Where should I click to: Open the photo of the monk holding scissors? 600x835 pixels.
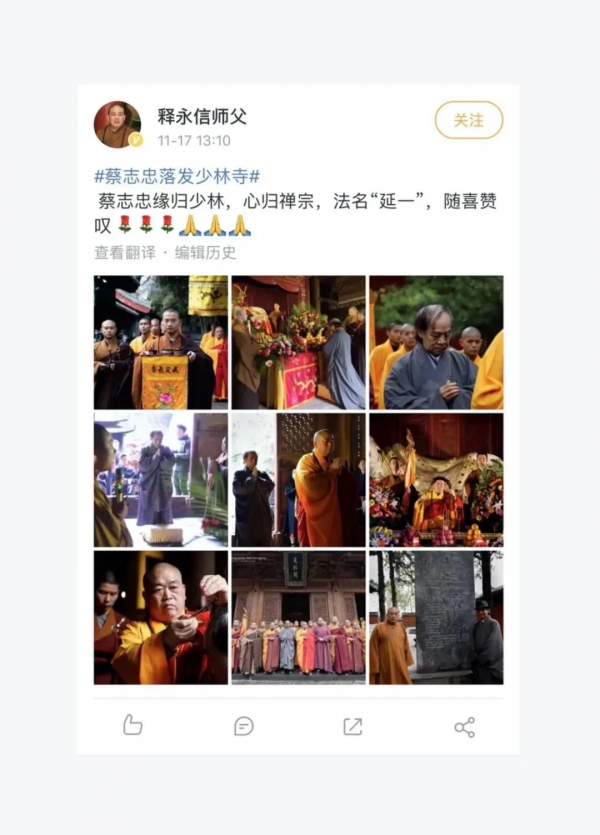pos(161,617)
